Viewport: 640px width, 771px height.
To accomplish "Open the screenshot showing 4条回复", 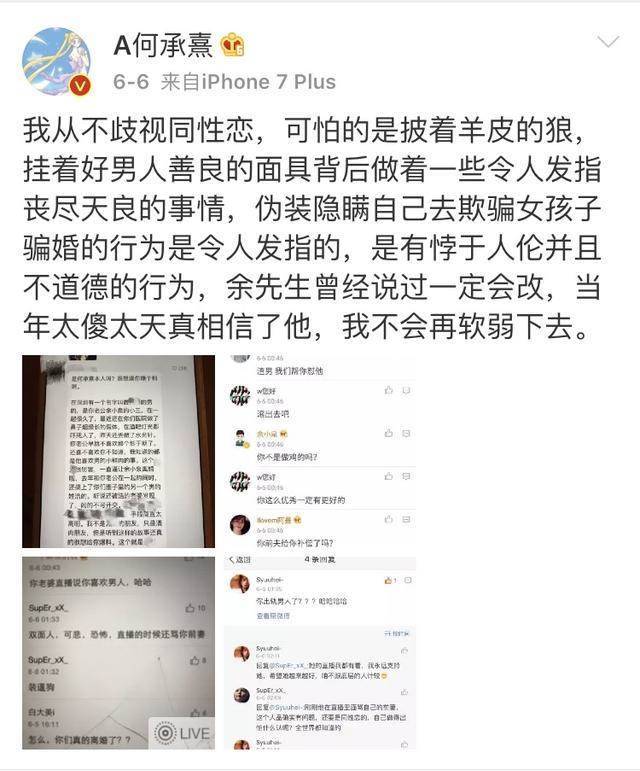I will 320,652.
